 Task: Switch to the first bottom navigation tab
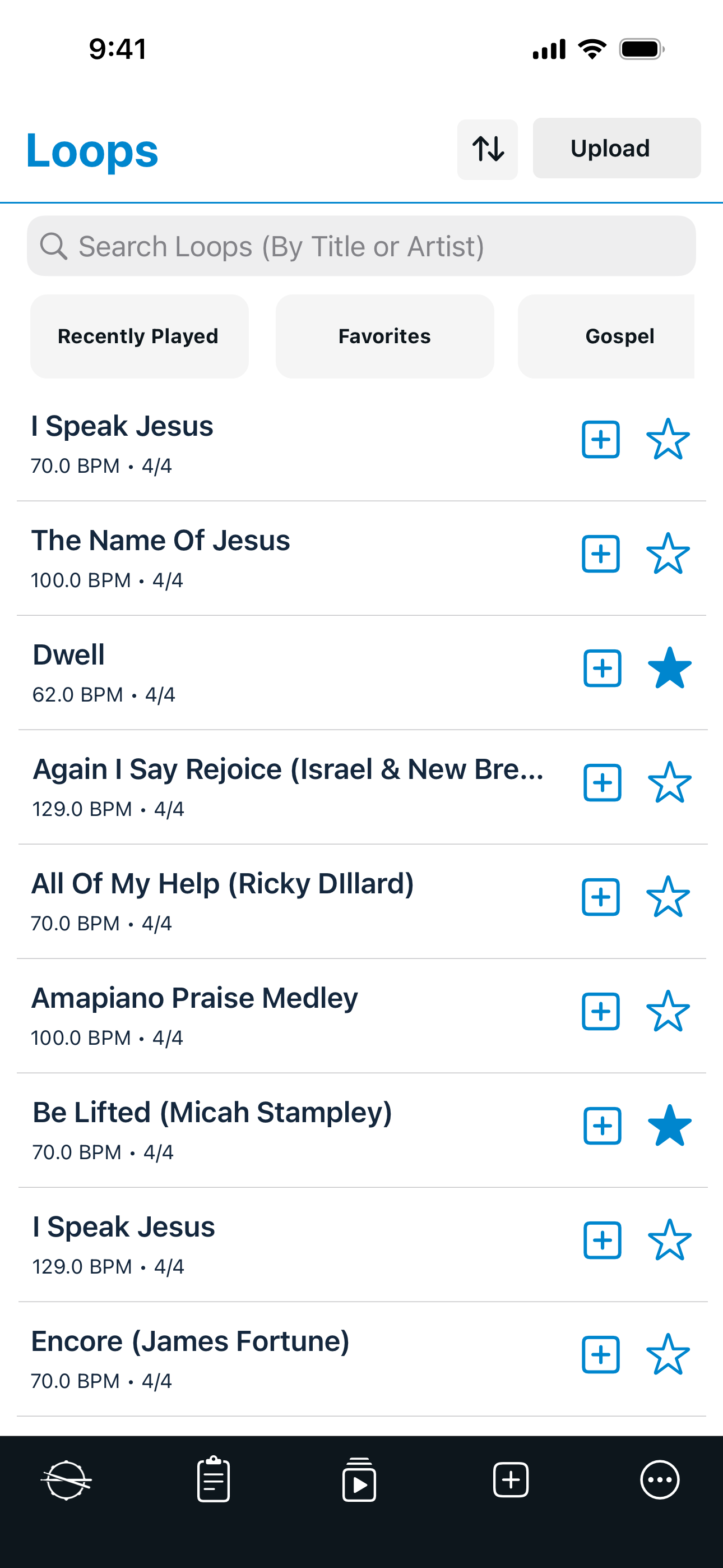click(x=66, y=1479)
